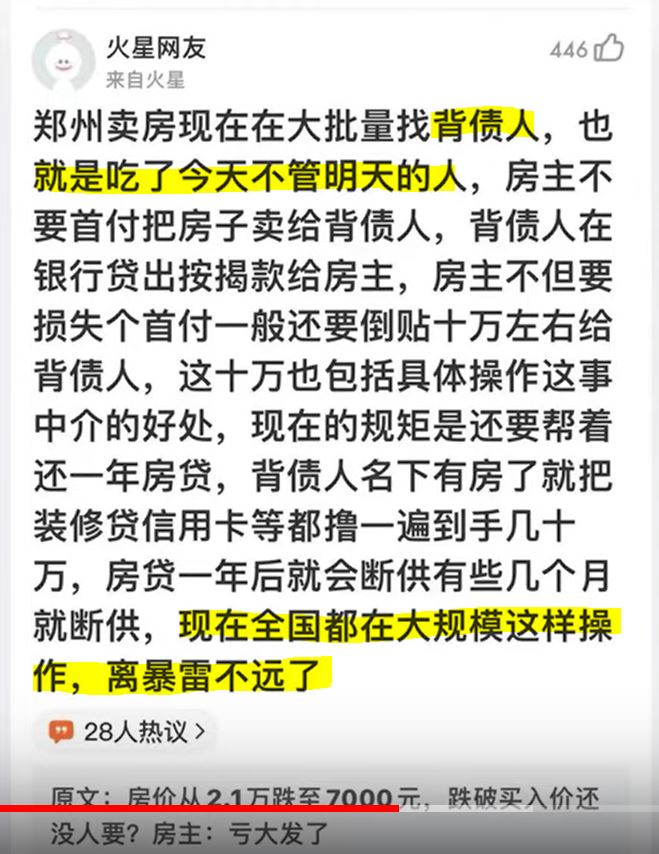The height and width of the screenshot is (854, 659).
Task: Like the comment by 火星网友
Action: (x=608, y=48)
